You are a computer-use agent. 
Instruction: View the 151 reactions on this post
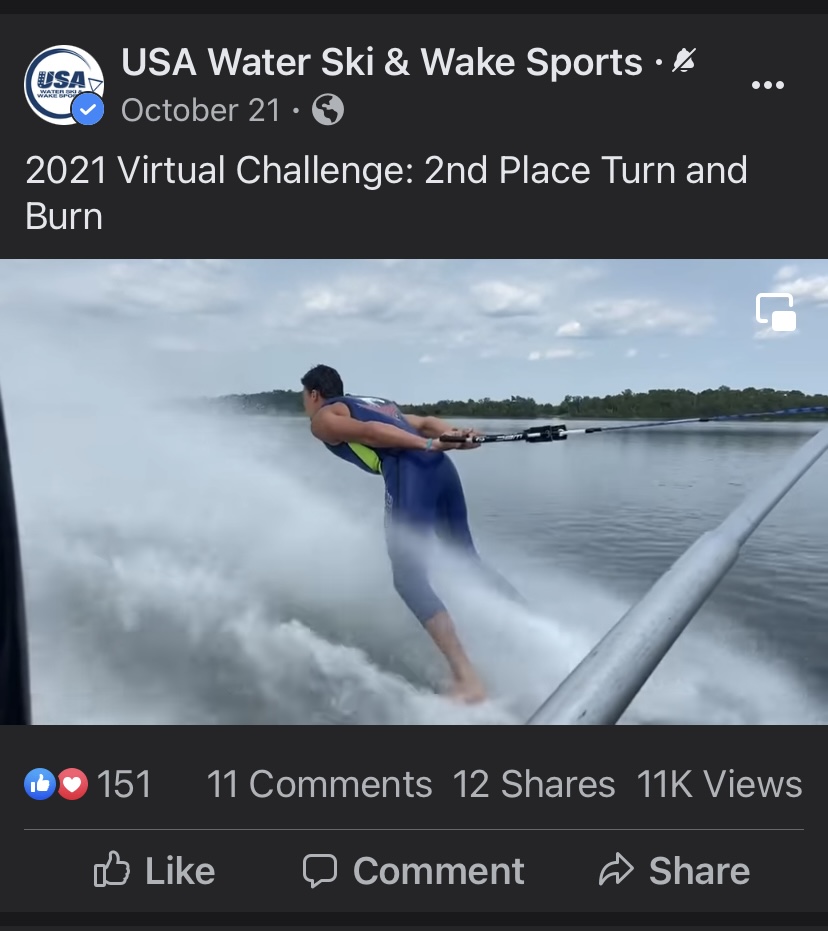(88, 784)
